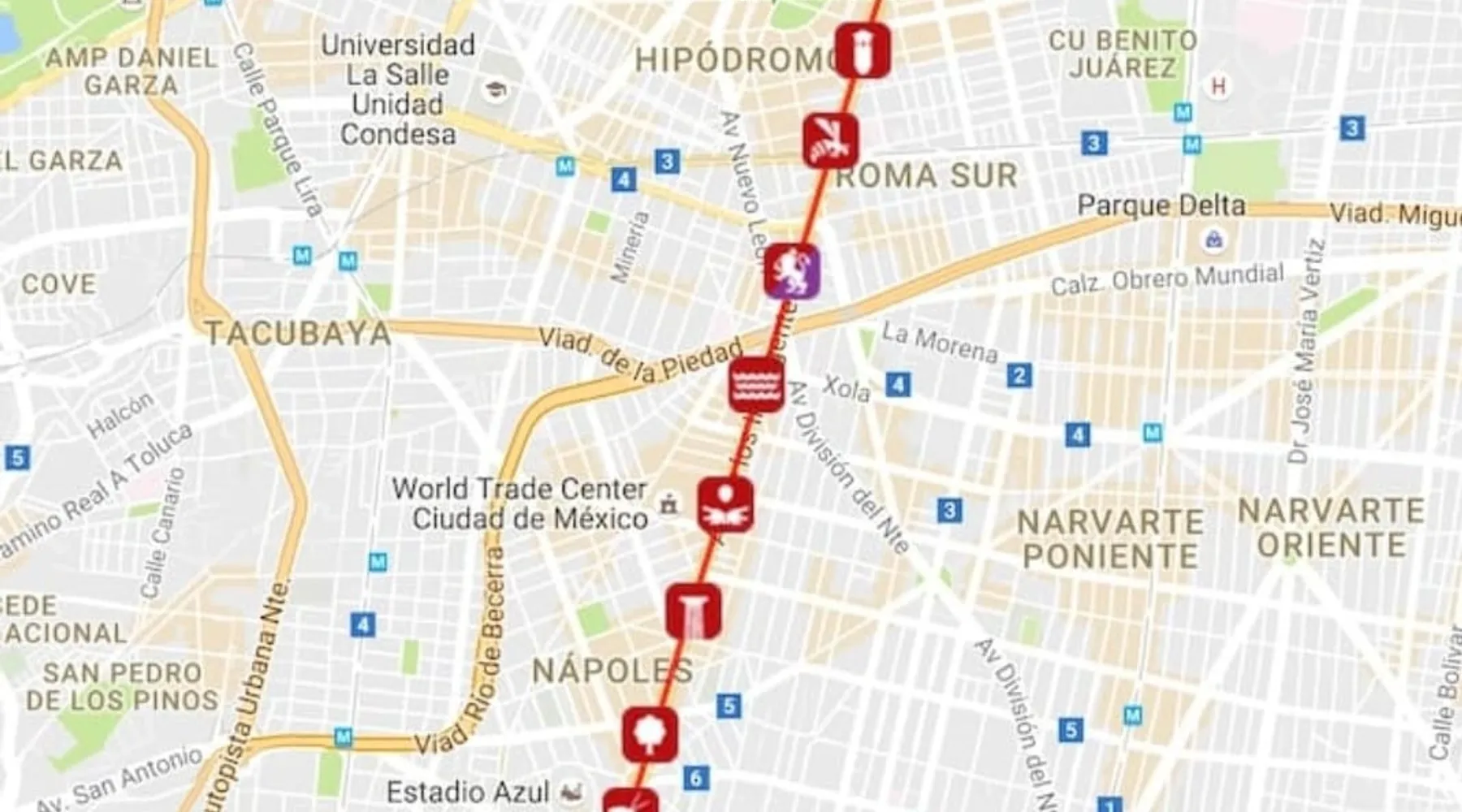Open World Trade Center Ciudad de México place
Screen dimensions: 1462x812
(x=668, y=504)
